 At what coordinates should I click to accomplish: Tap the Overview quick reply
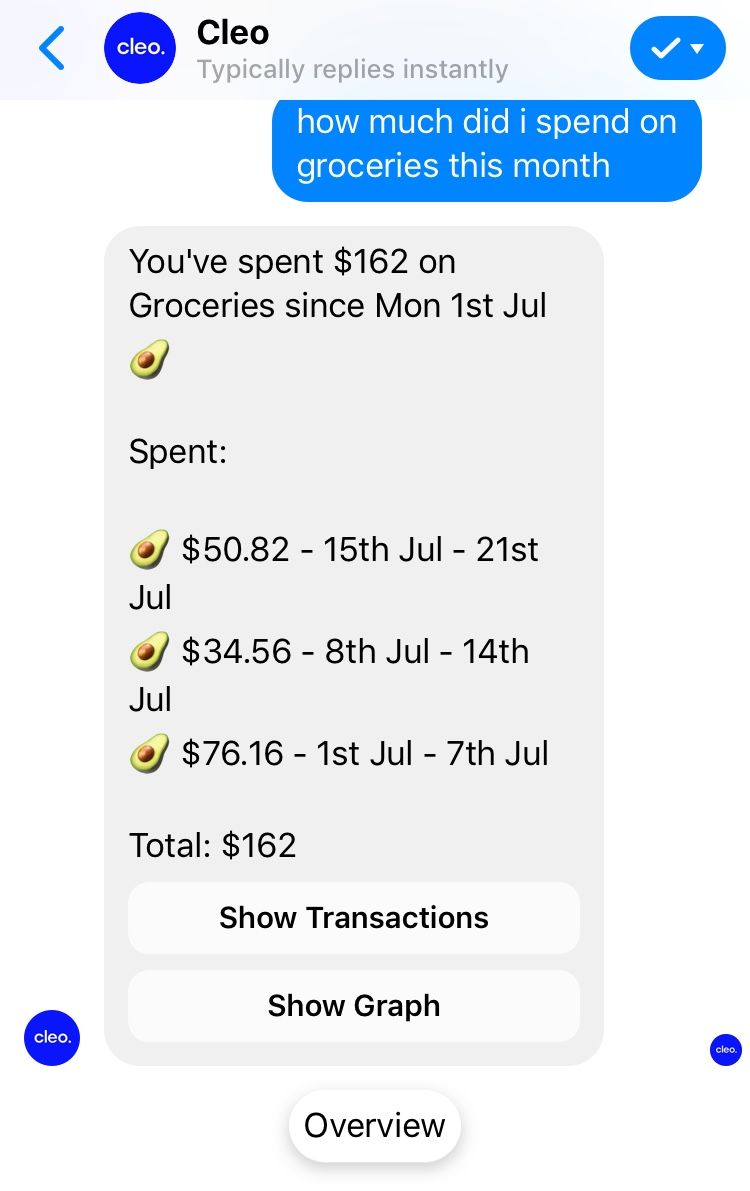pos(374,1125)
